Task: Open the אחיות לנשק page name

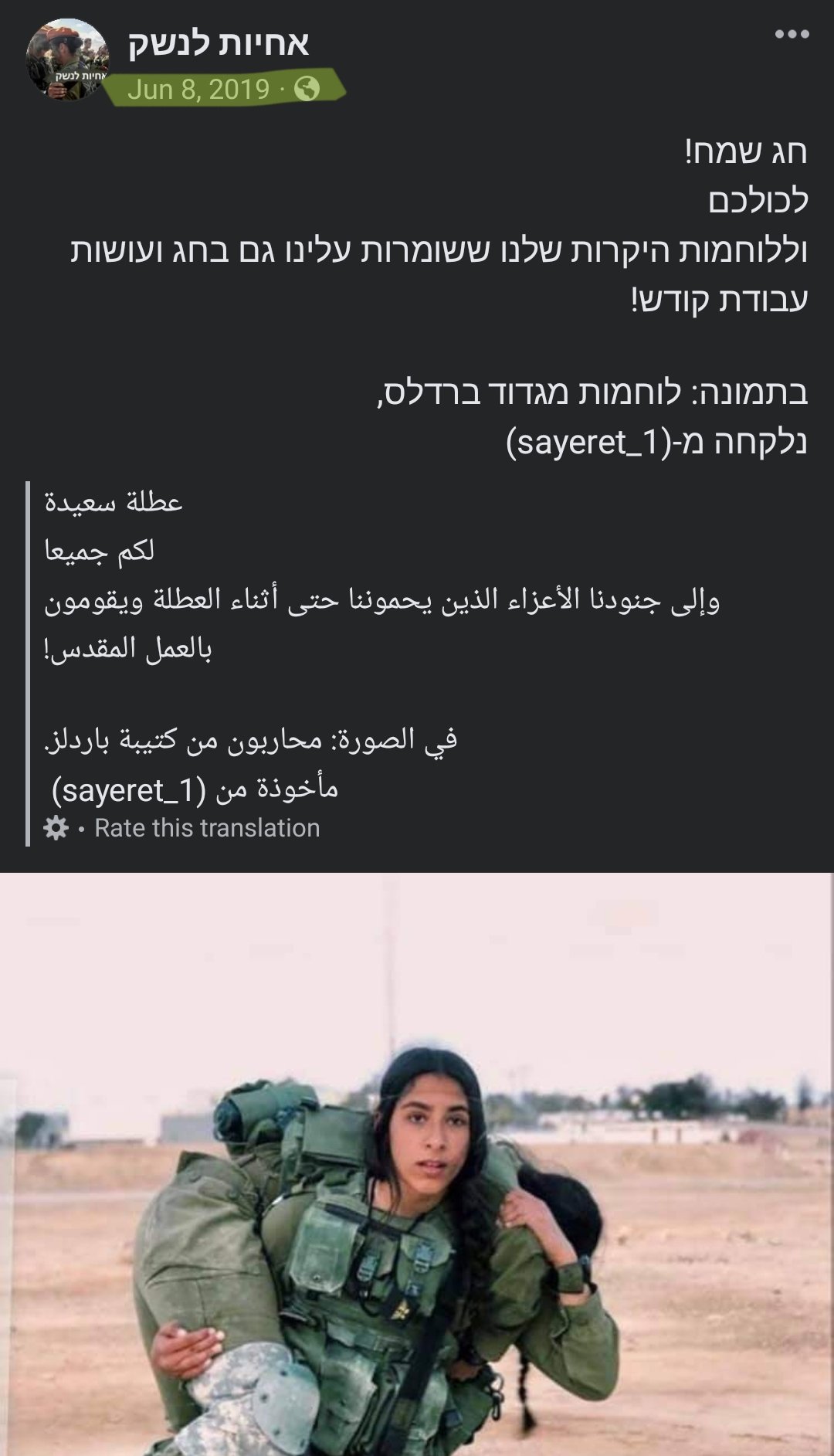Action: click(219, 42)
